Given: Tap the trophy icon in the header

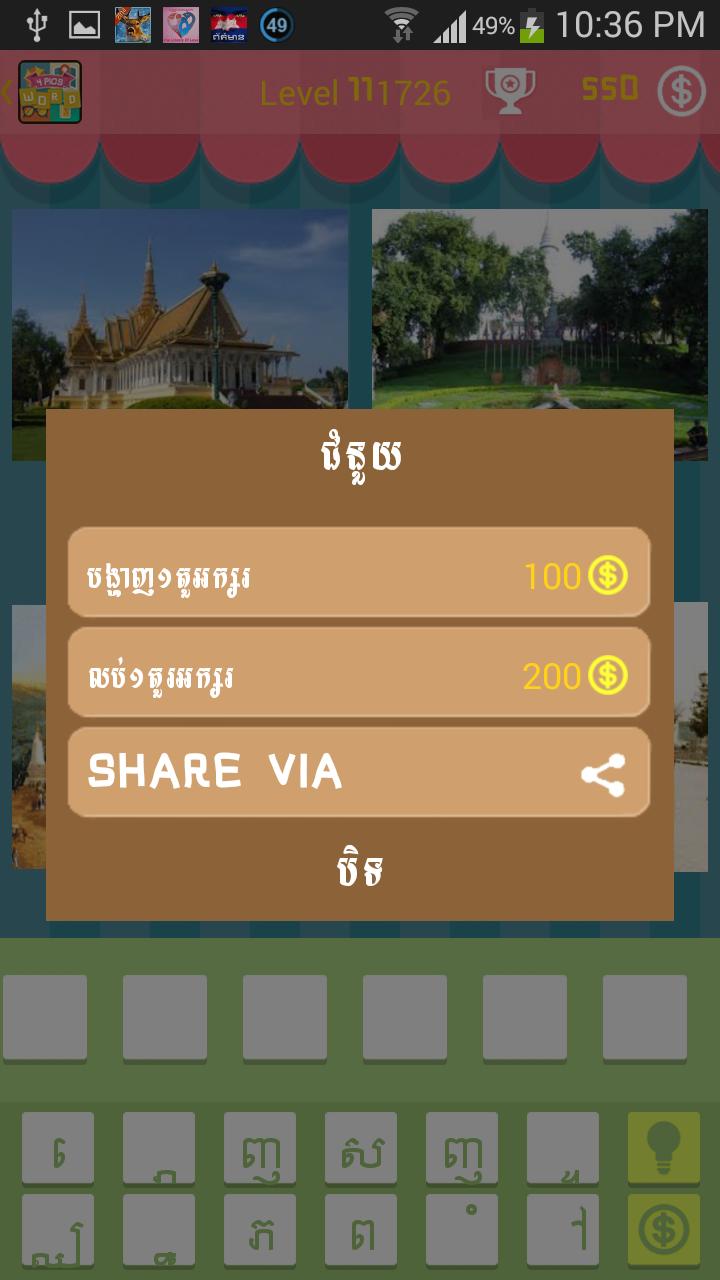Looking at the screenshot, I should 510,88.
